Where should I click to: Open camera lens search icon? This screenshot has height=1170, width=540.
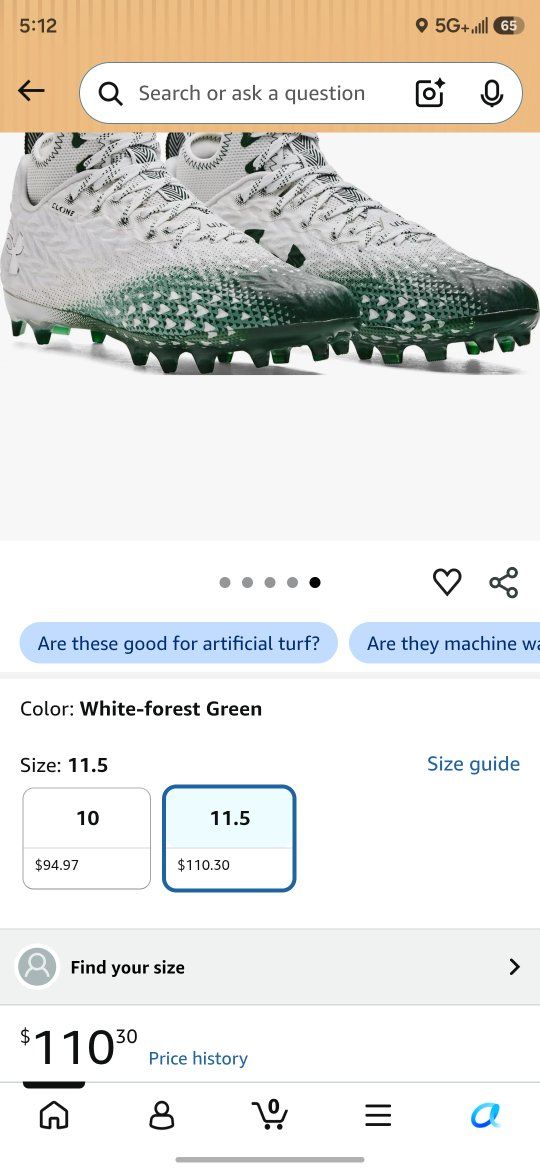pyautogui.click(x=430, y=93)
